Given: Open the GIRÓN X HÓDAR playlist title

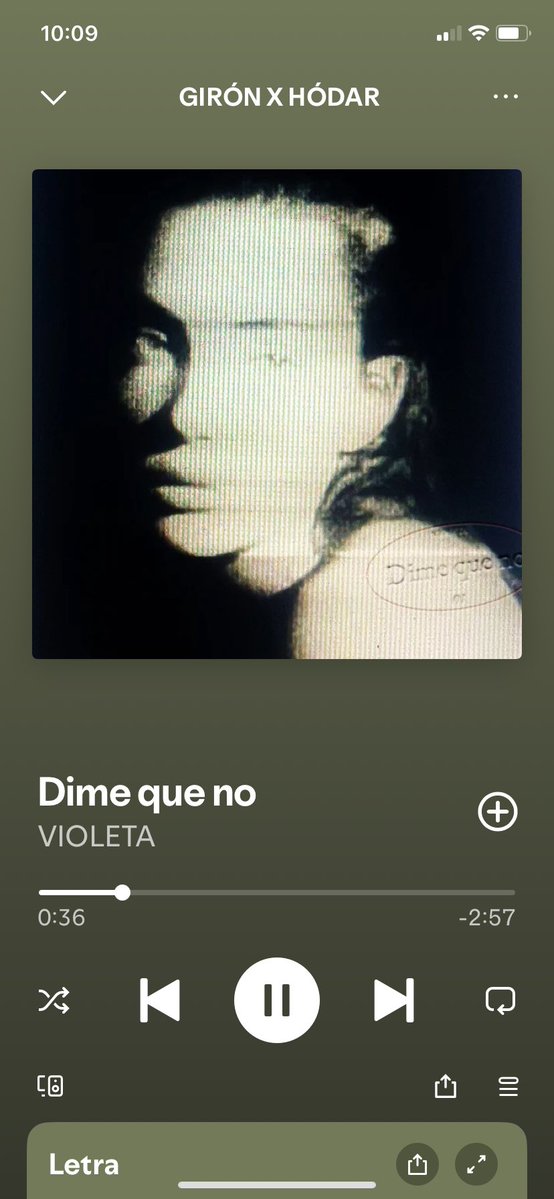Looking at the screenshot, I should tap(279, 97).
